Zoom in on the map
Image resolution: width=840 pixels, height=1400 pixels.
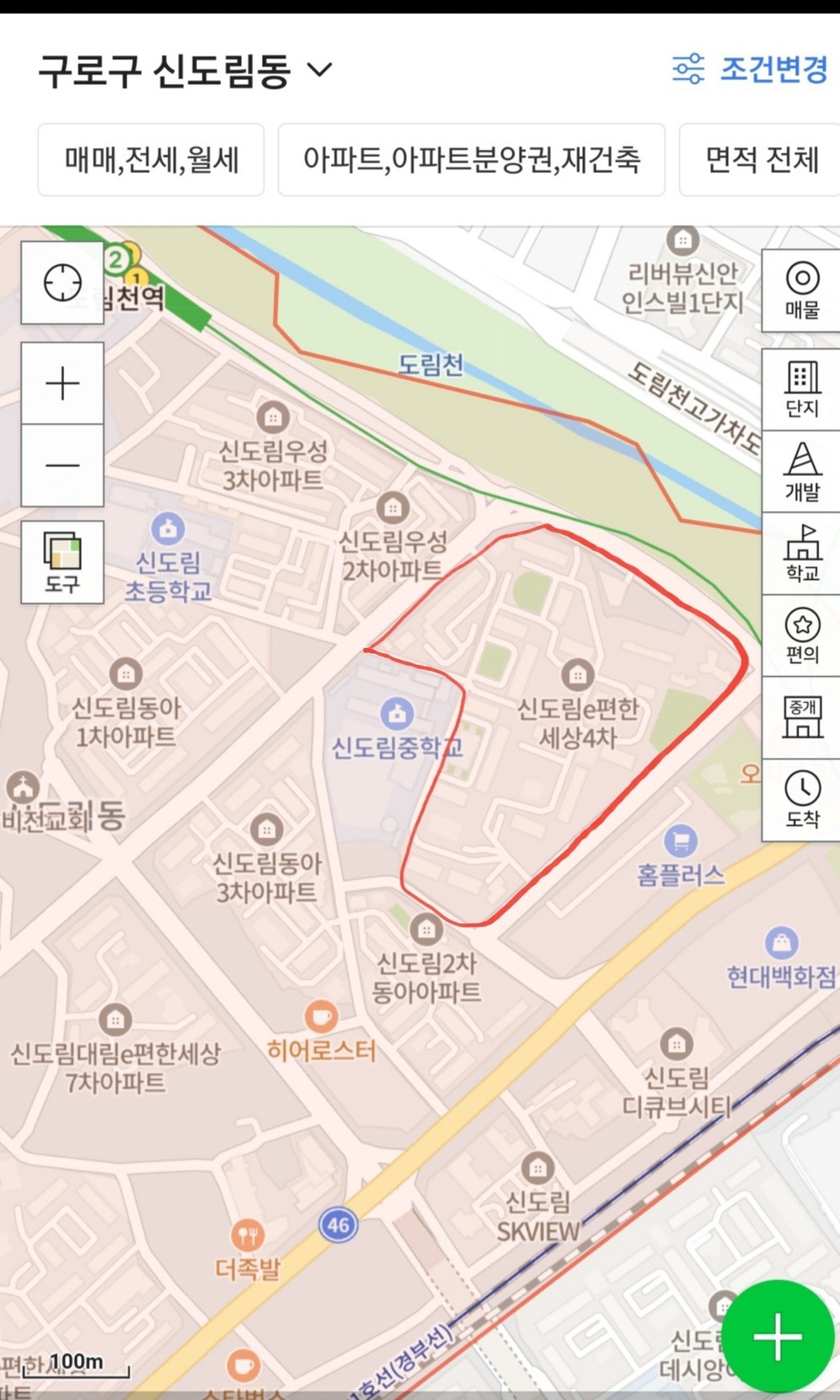tap(62, 384)
